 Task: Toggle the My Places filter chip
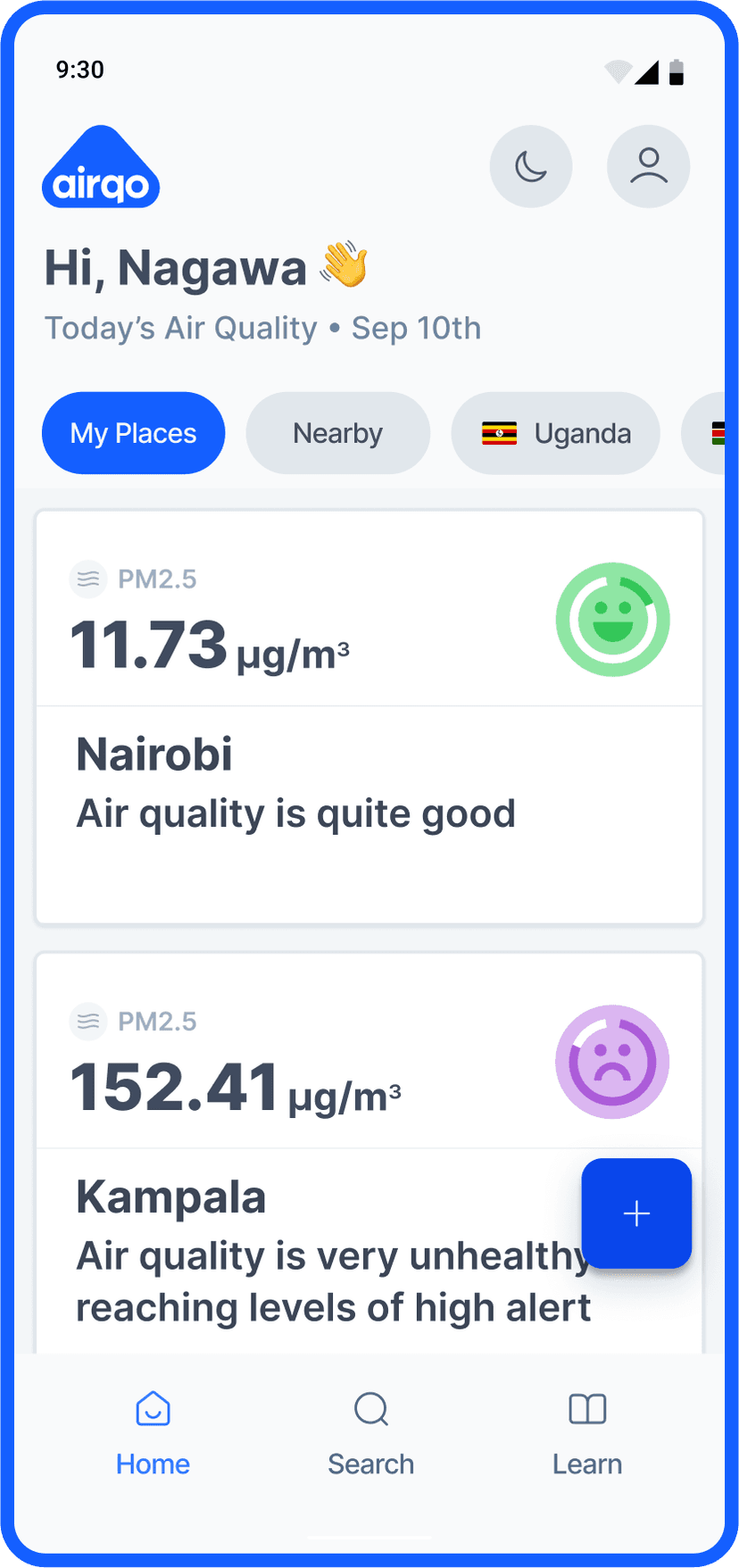(x=133, y=433)
